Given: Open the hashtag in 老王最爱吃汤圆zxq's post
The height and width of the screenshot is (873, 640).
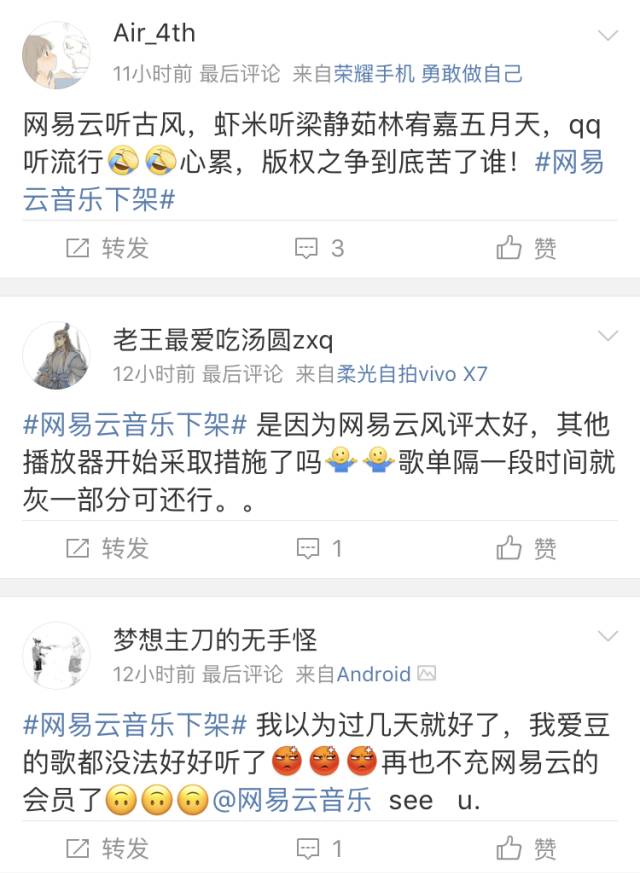Looking at the screenshot, I should [134, 424].
